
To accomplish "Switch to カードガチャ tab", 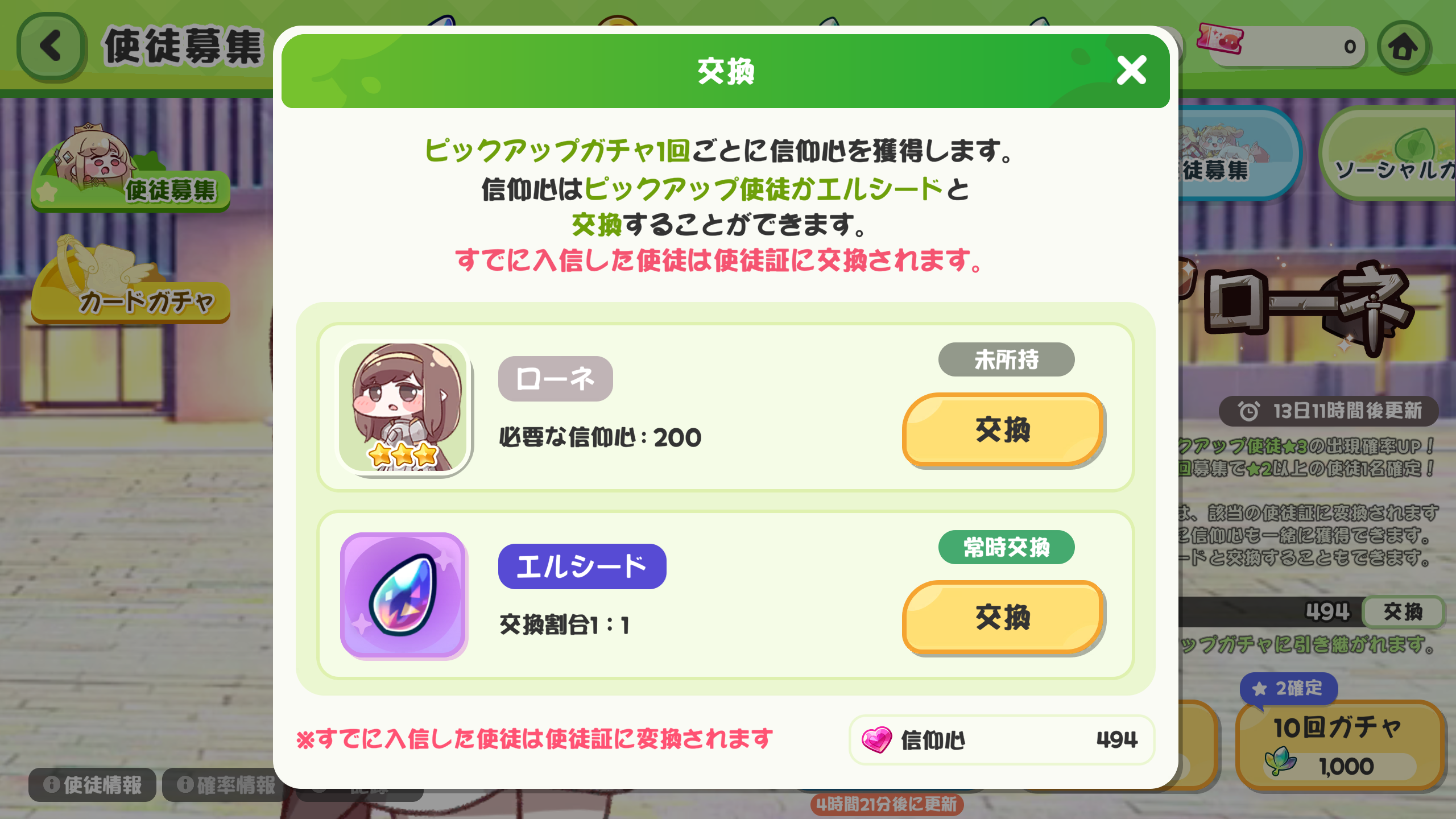I will pyautogui.click(x=131, y=282).
